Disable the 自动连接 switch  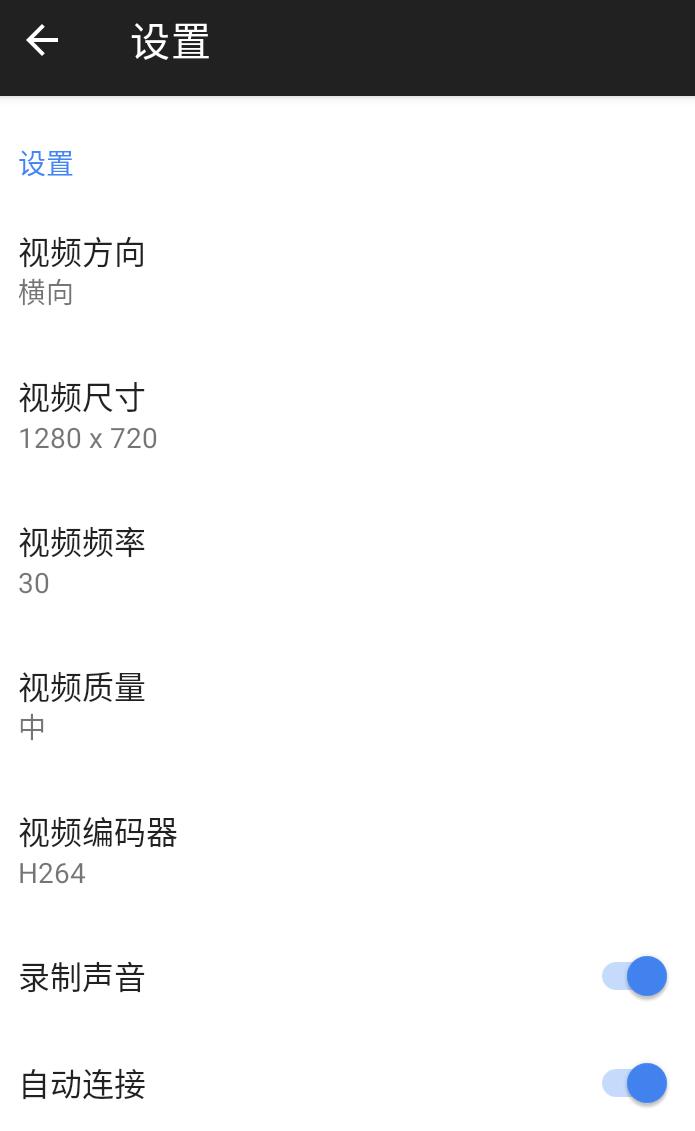pos(634,1083)
